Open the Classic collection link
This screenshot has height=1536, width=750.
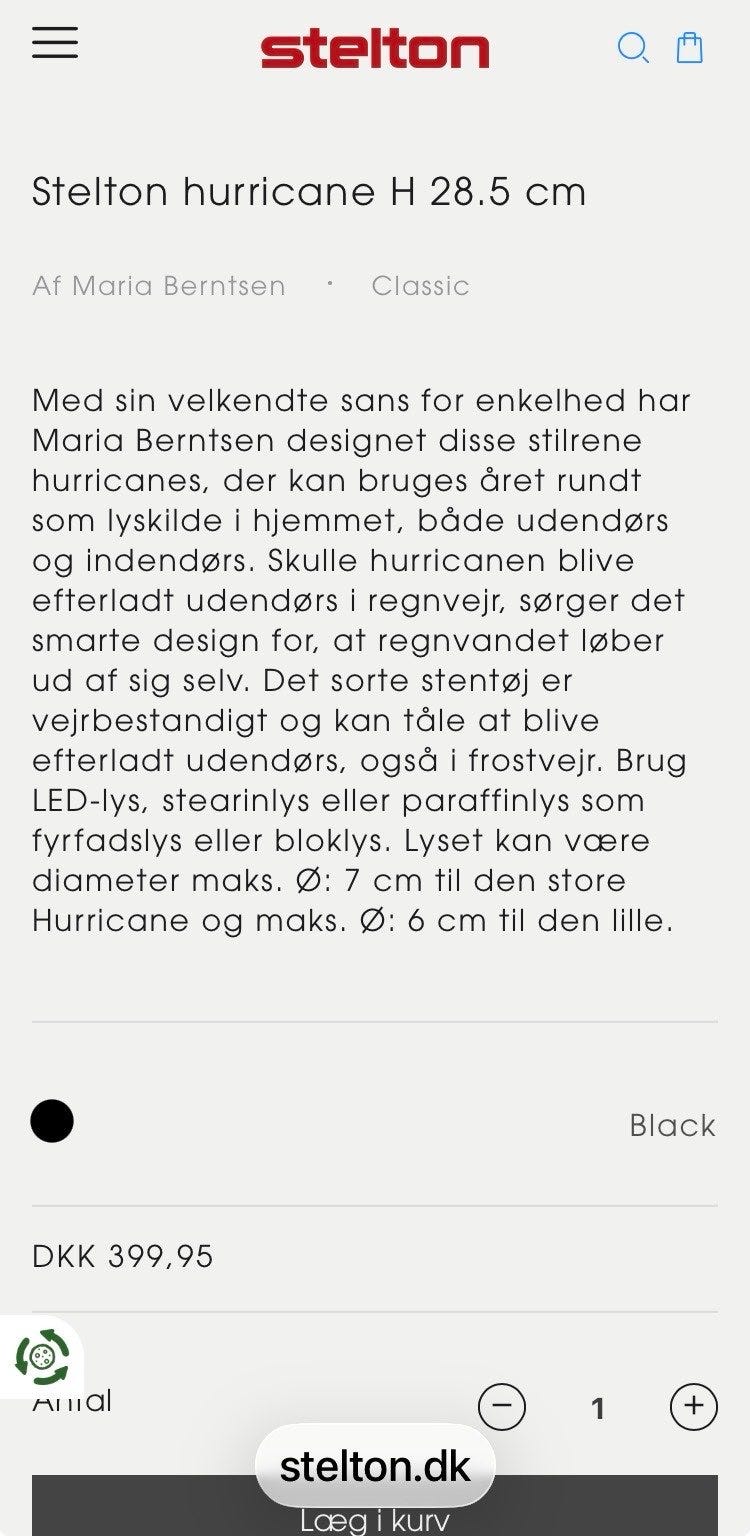point(421,285)
